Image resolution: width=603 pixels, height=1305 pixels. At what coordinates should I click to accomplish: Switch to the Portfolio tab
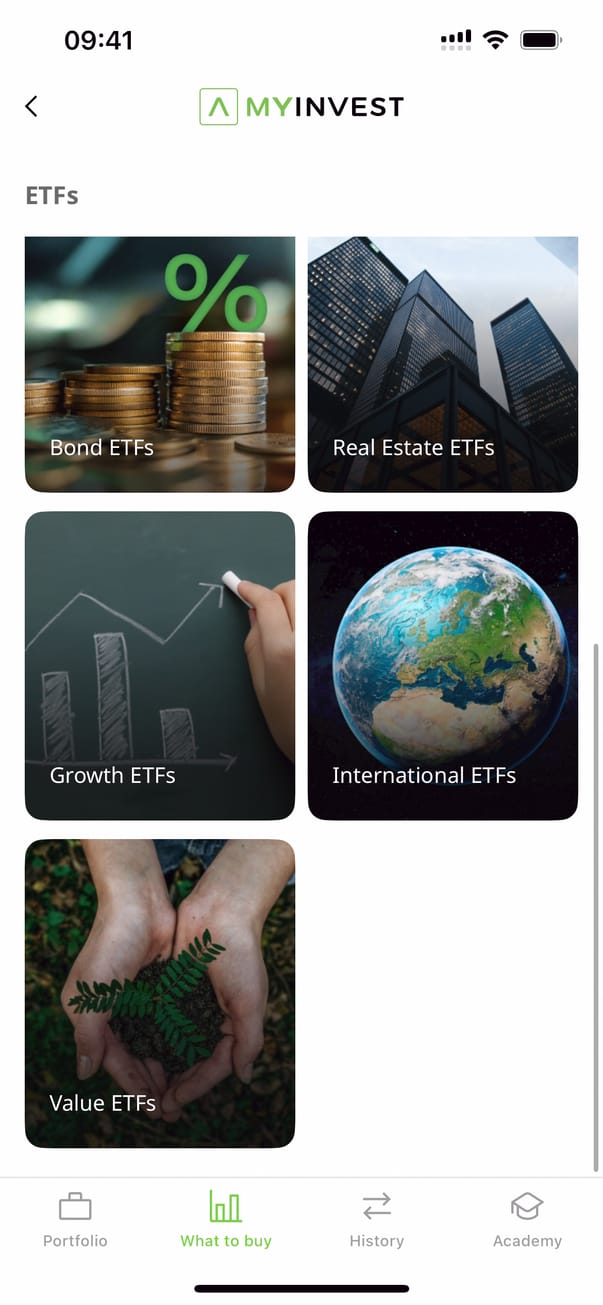point(75,1220)
